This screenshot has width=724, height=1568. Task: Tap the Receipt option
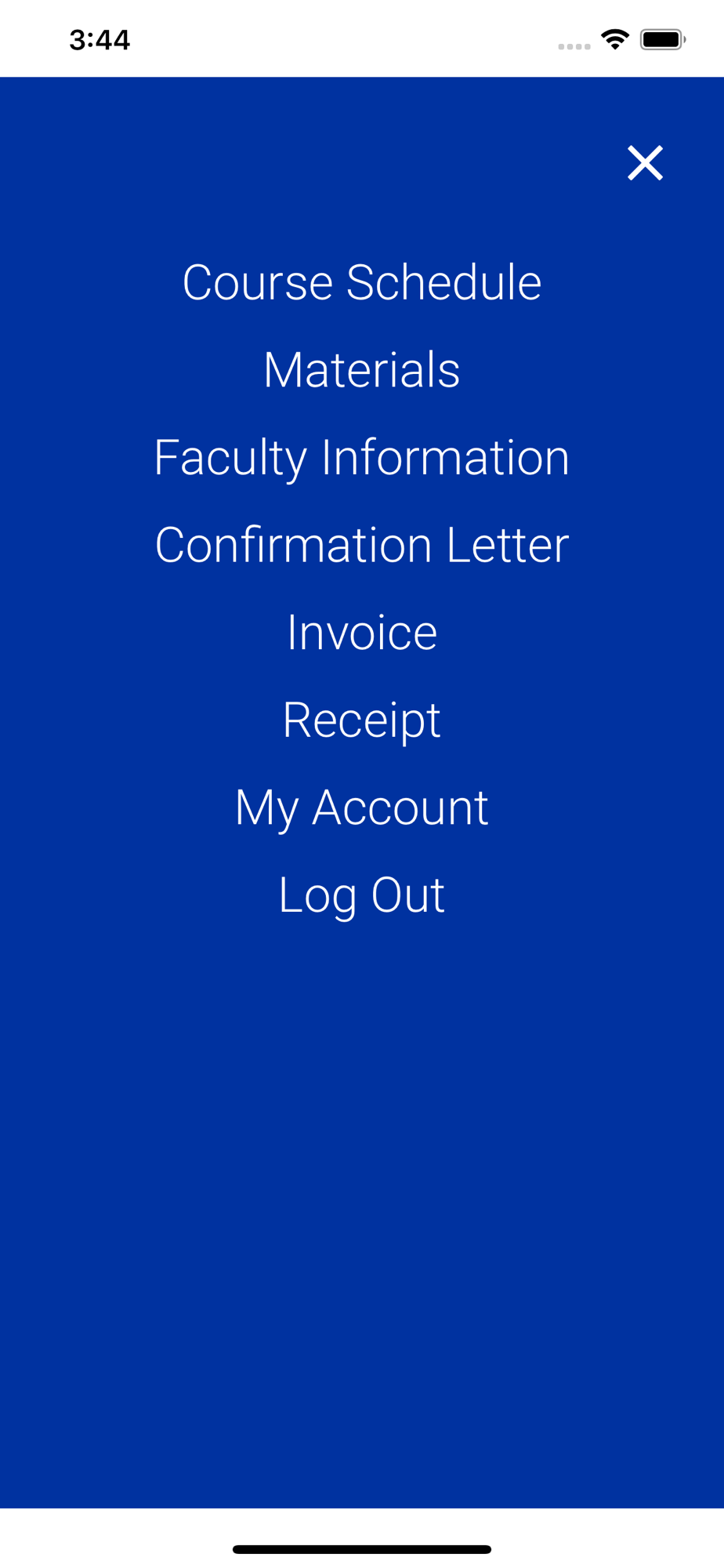(362, 720)
